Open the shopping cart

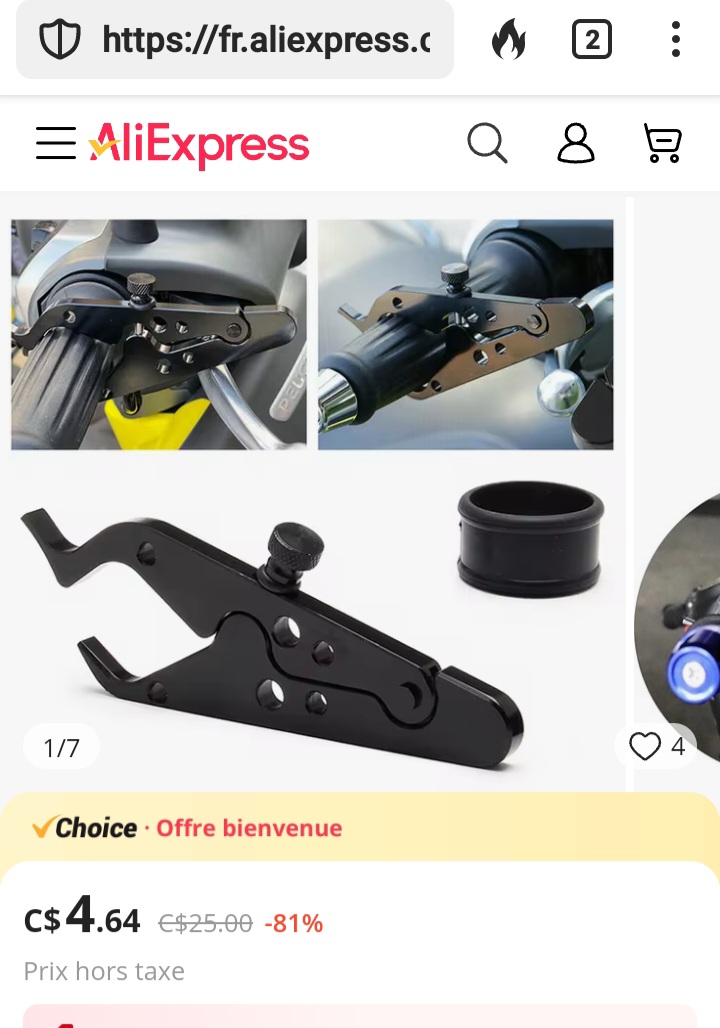662,144
